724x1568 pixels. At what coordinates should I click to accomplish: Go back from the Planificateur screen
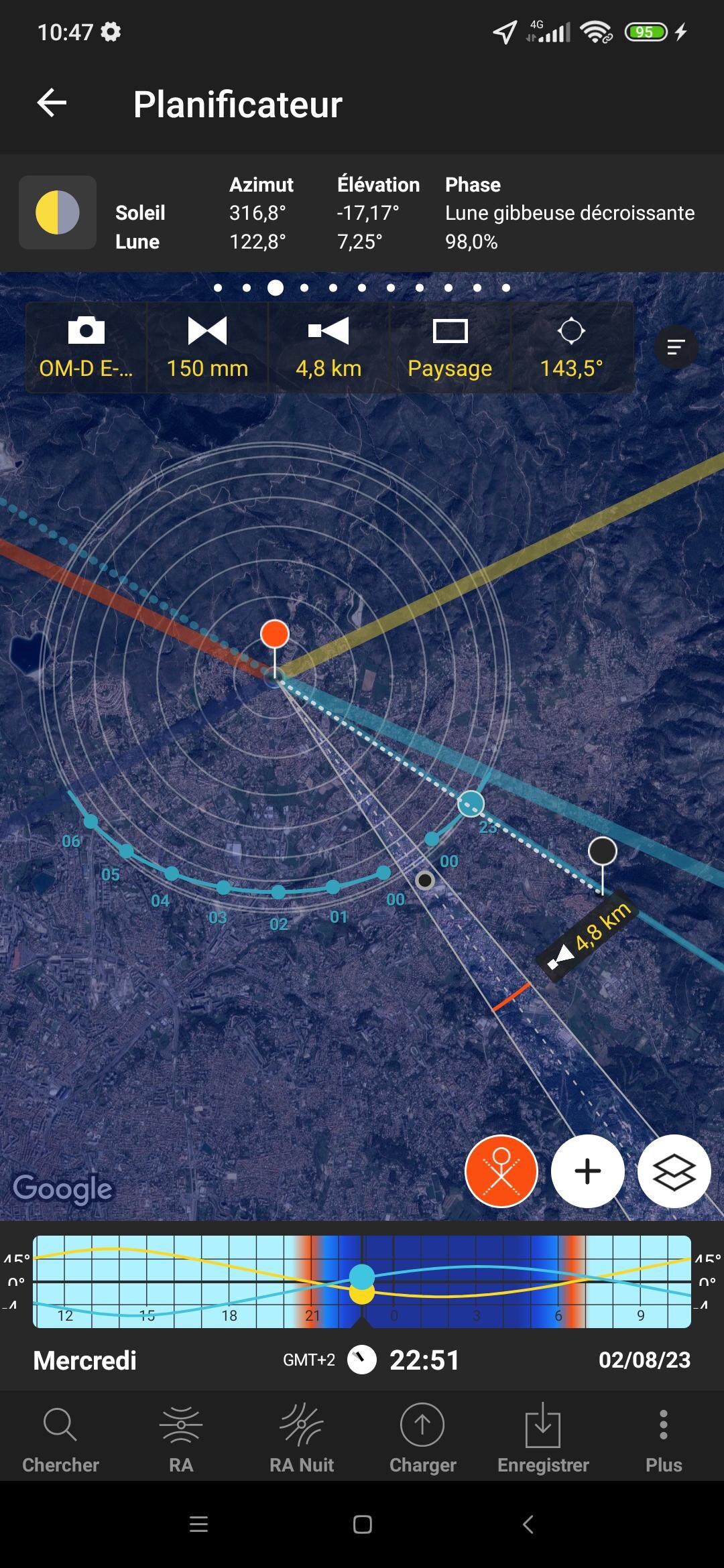pos(52,103)
